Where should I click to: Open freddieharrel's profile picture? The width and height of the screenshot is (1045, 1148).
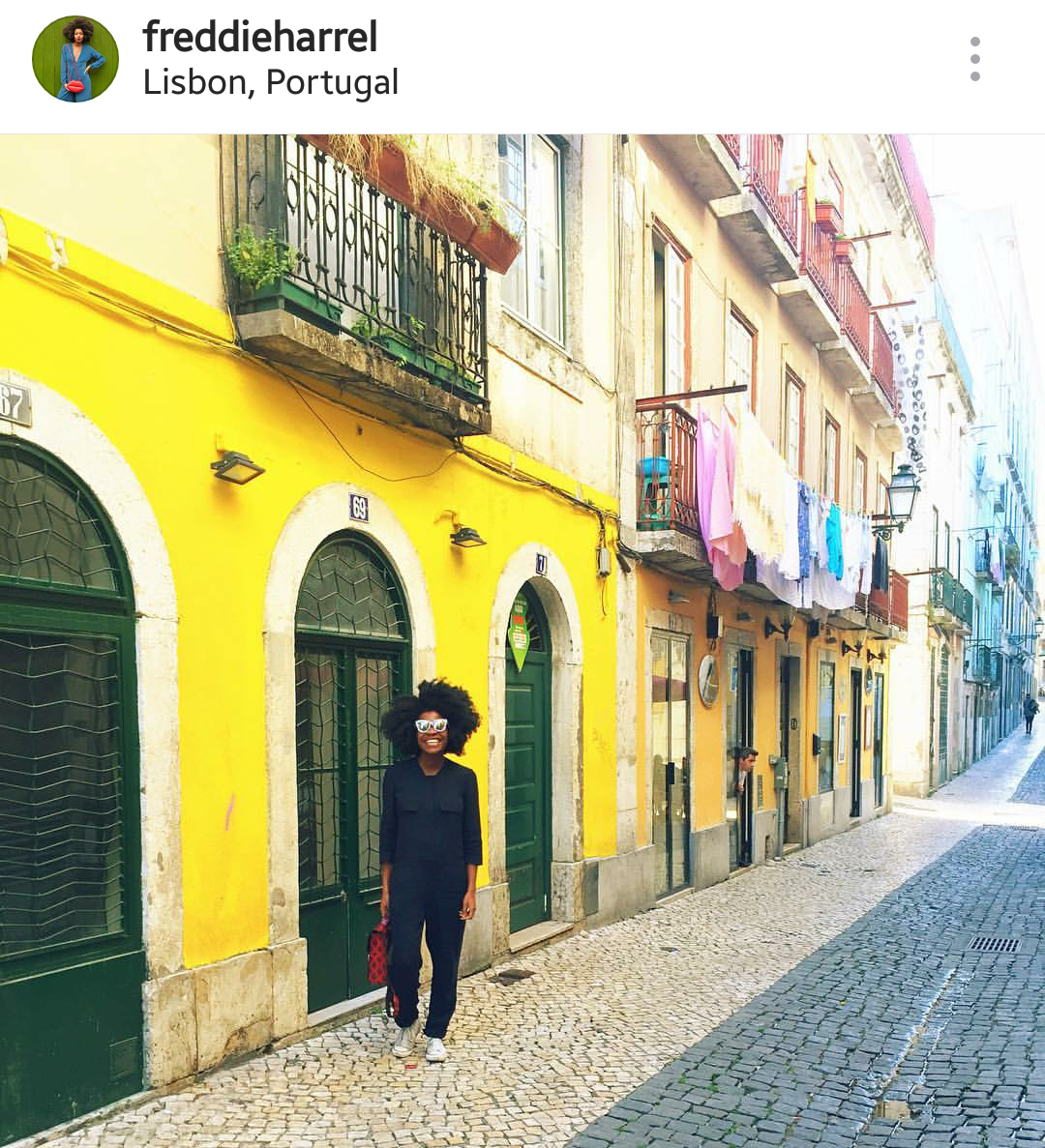75,59
